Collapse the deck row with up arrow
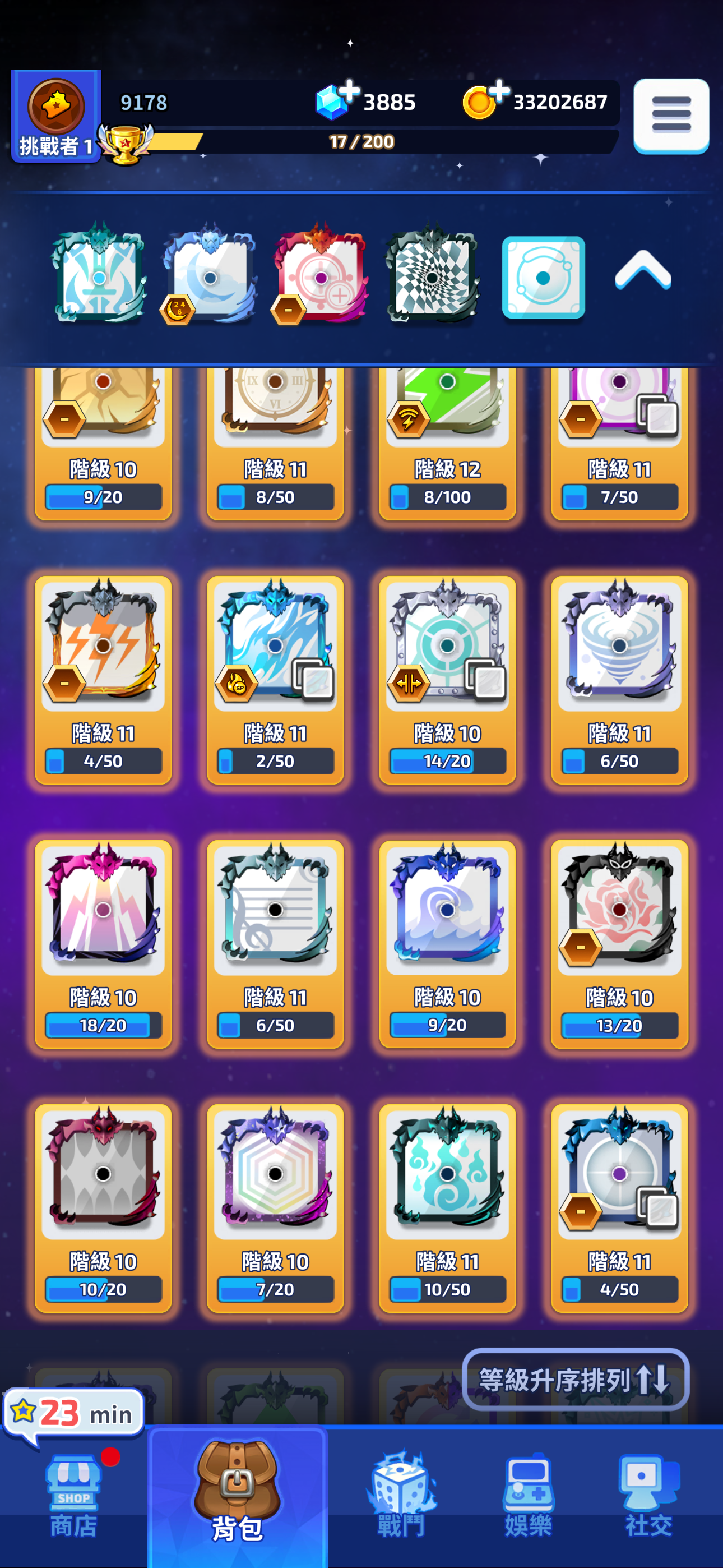The image size is (723, 1568). click(643, 271)
